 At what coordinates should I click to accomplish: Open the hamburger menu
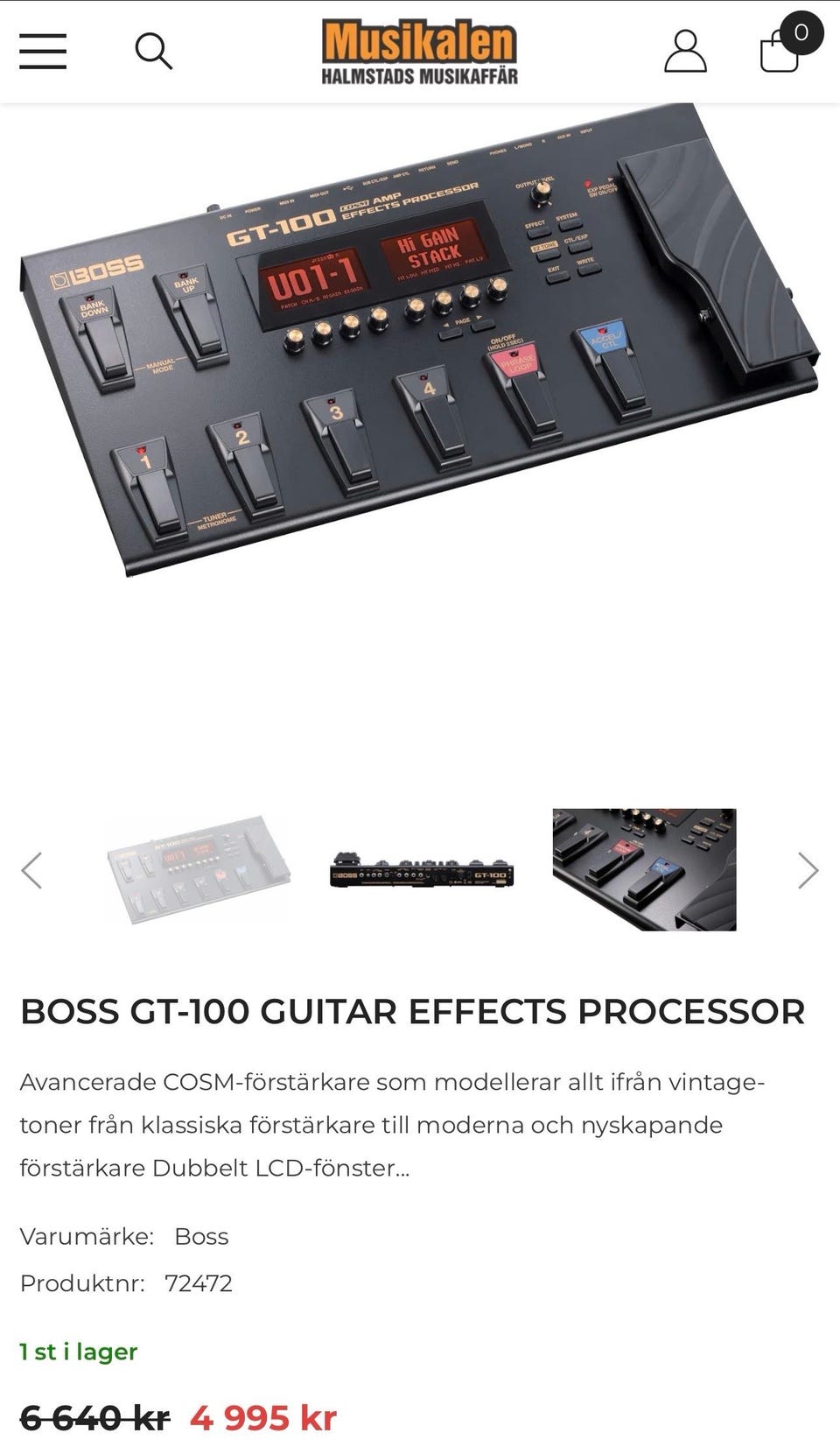tap(43, 51)
